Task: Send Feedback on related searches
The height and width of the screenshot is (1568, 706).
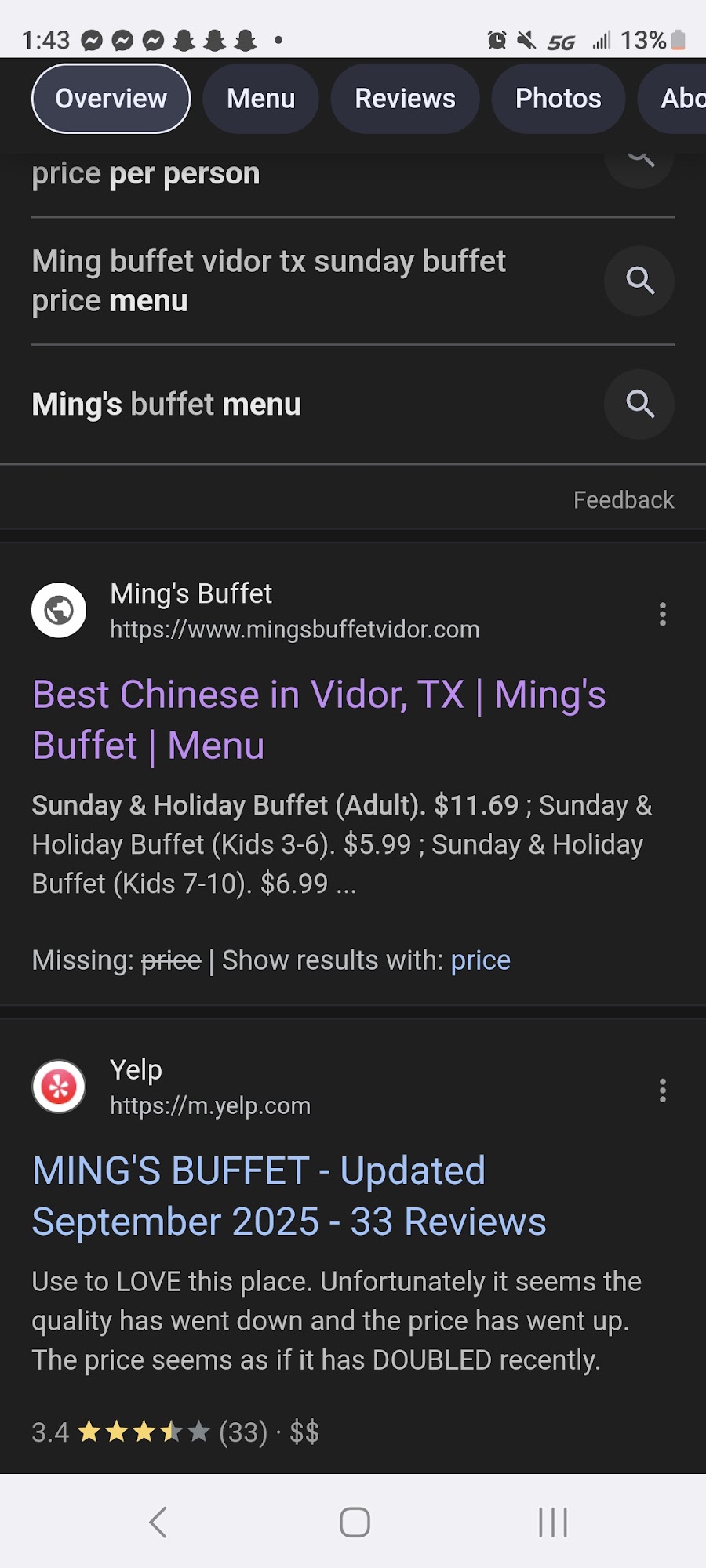Action: point(623,500)
